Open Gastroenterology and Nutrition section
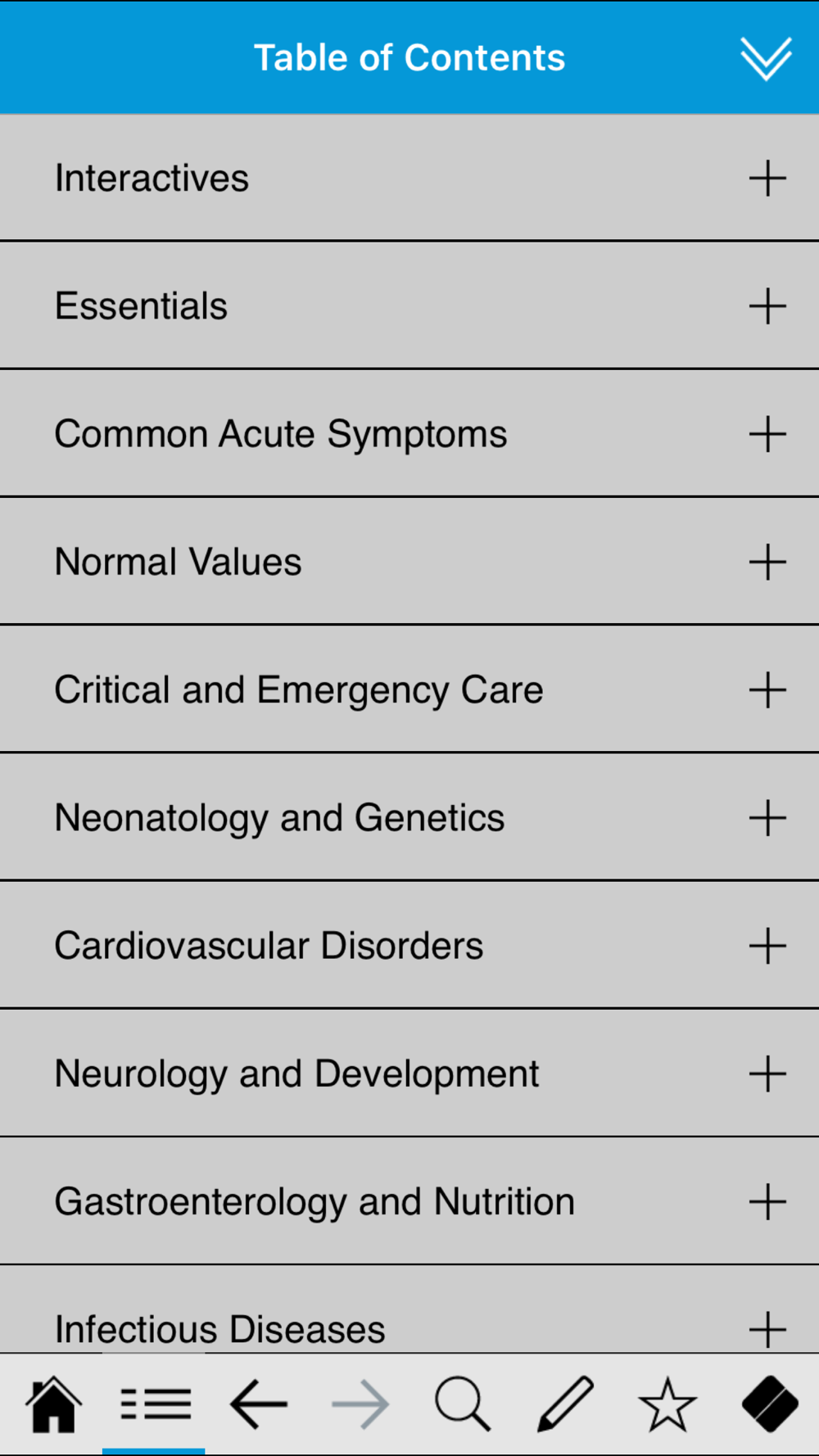Screen dimensions: 819x1456 click(409, 1201)
